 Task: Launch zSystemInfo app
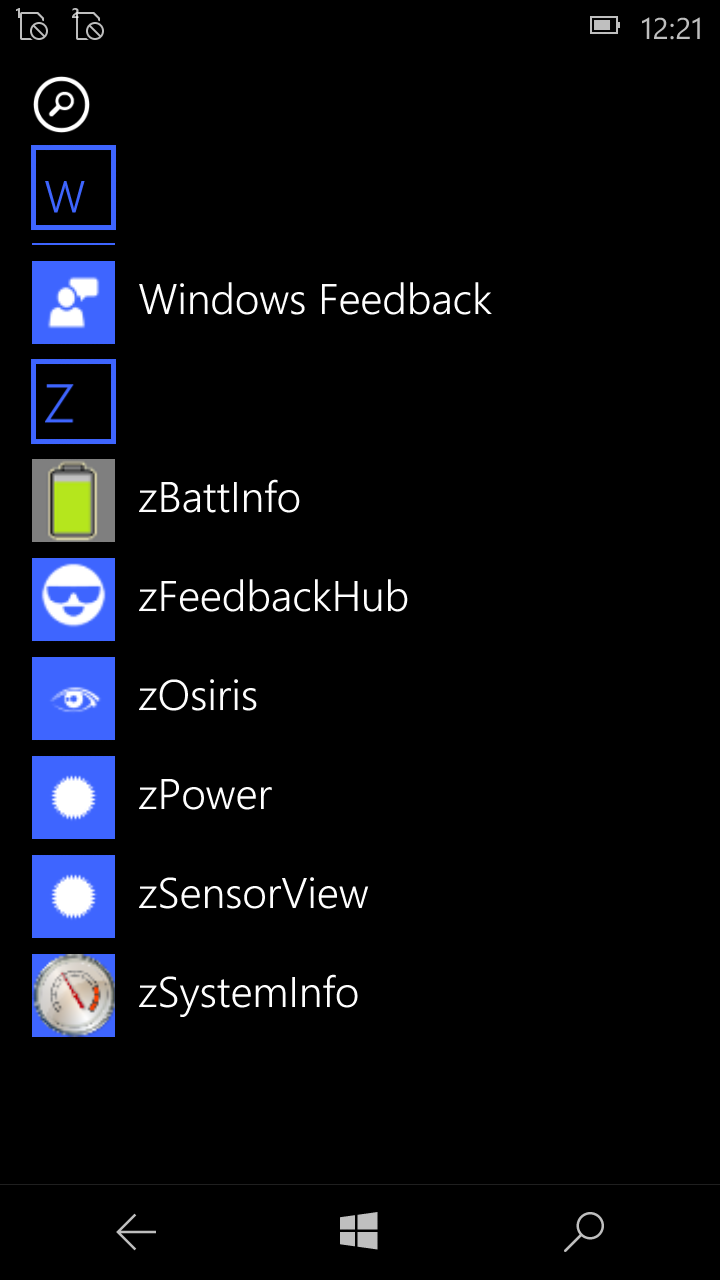247,994
